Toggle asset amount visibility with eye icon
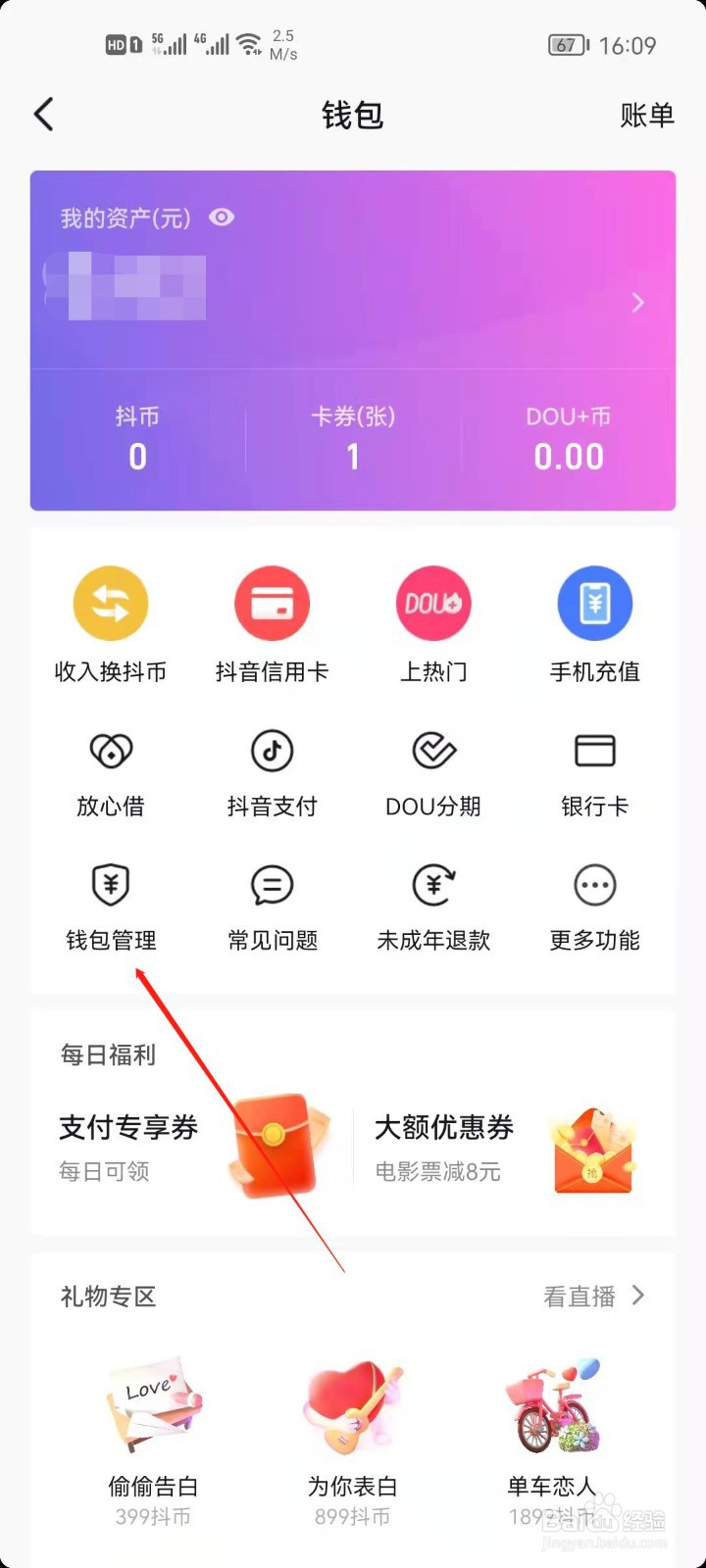The image size is (706, 1568). click(221, 218)
